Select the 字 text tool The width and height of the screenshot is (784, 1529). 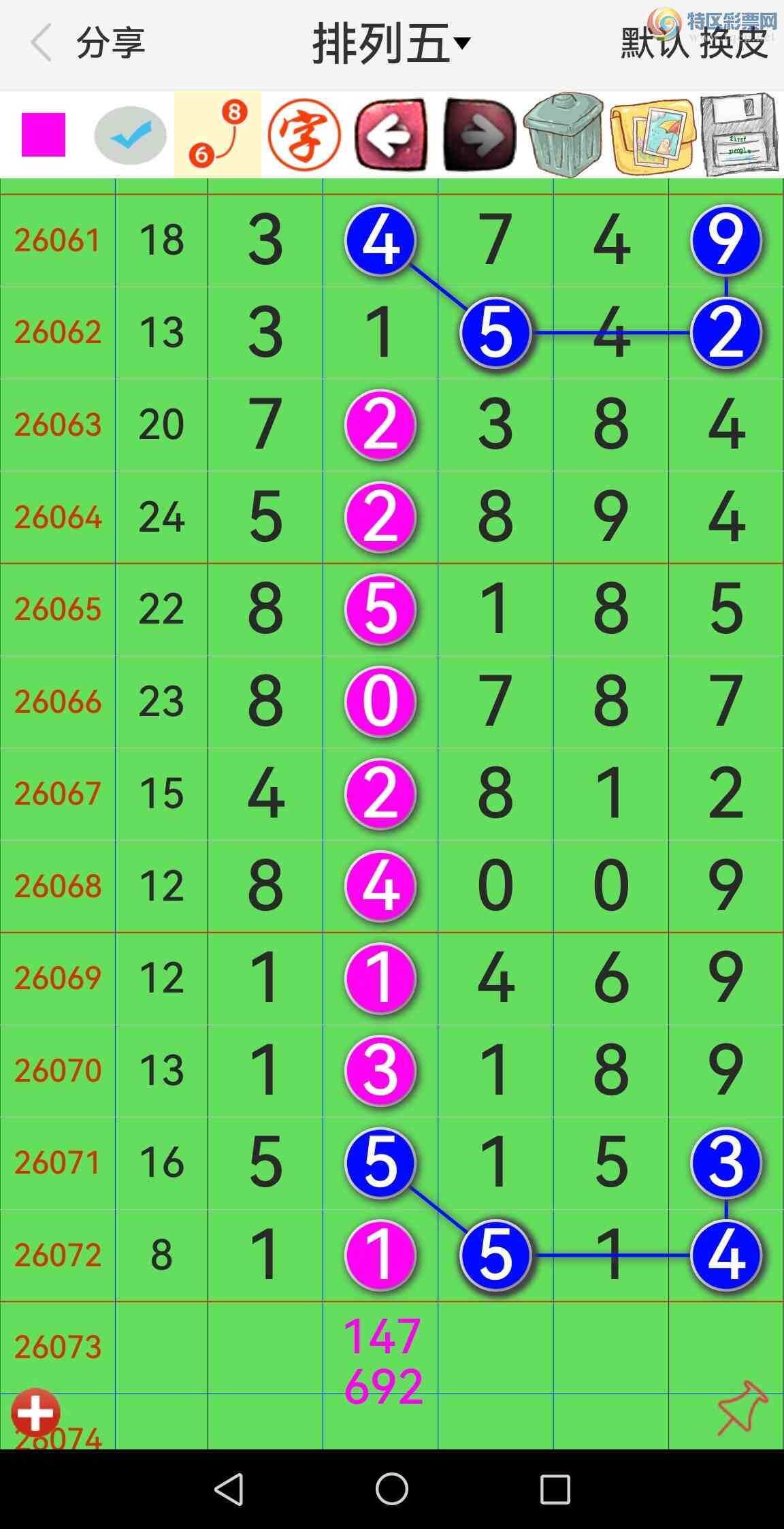click(304, 135)
